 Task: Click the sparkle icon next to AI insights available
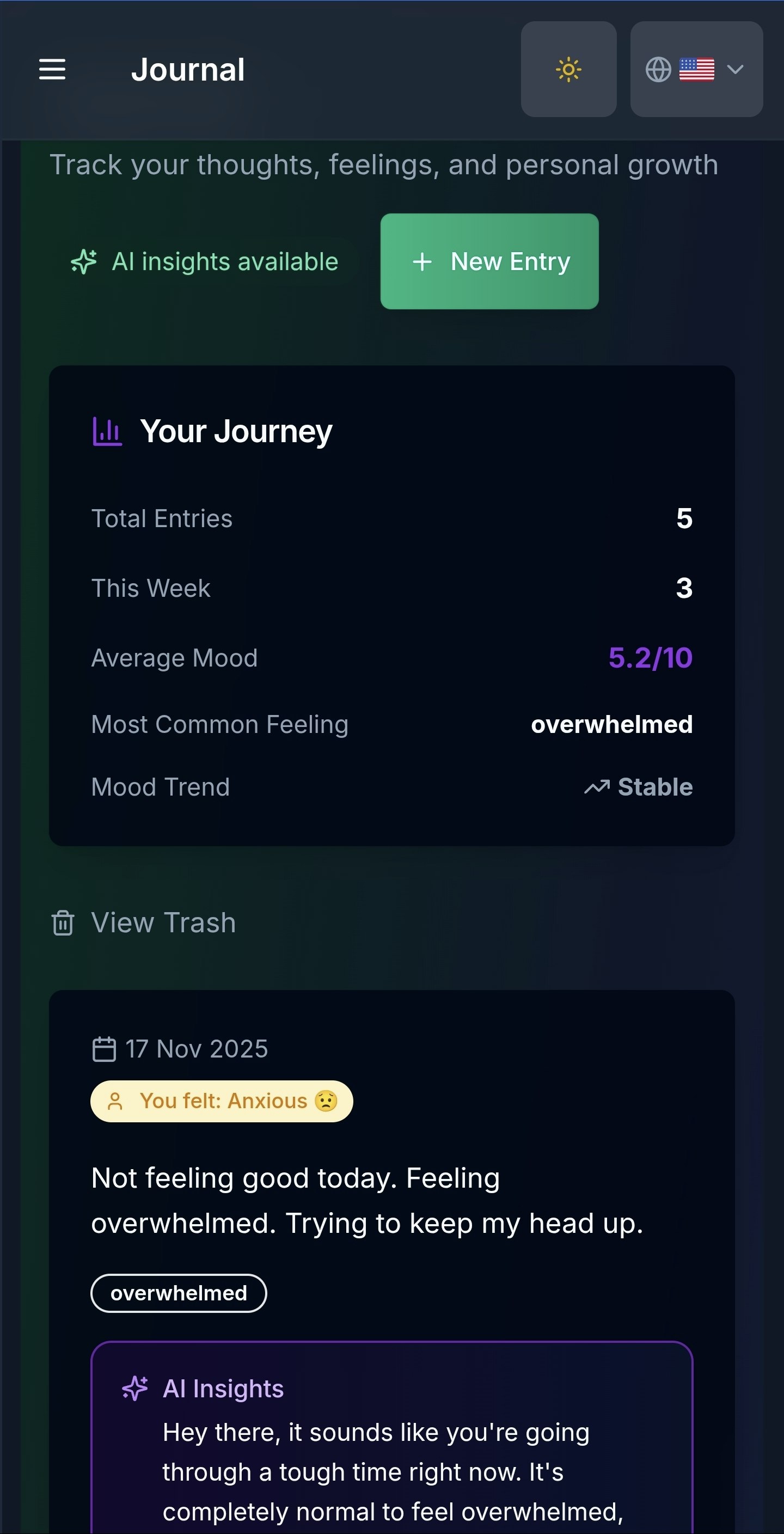coord(84,261)
